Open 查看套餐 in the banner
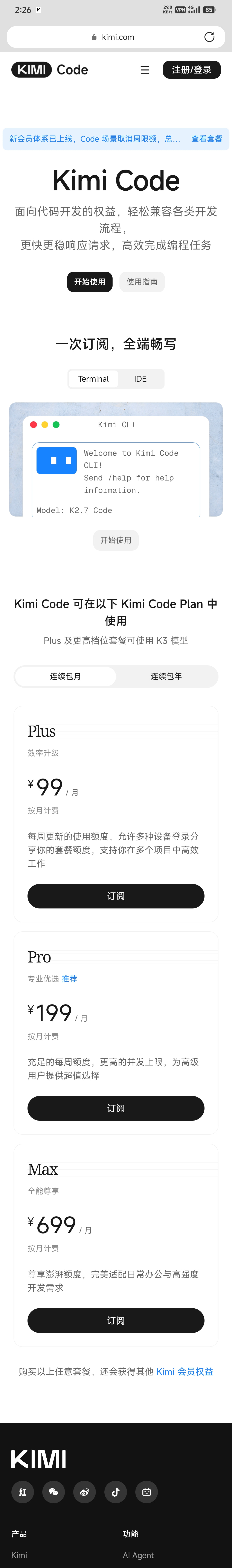The width and height of the screenshot is (232, 1568). (x=207, y=139)
